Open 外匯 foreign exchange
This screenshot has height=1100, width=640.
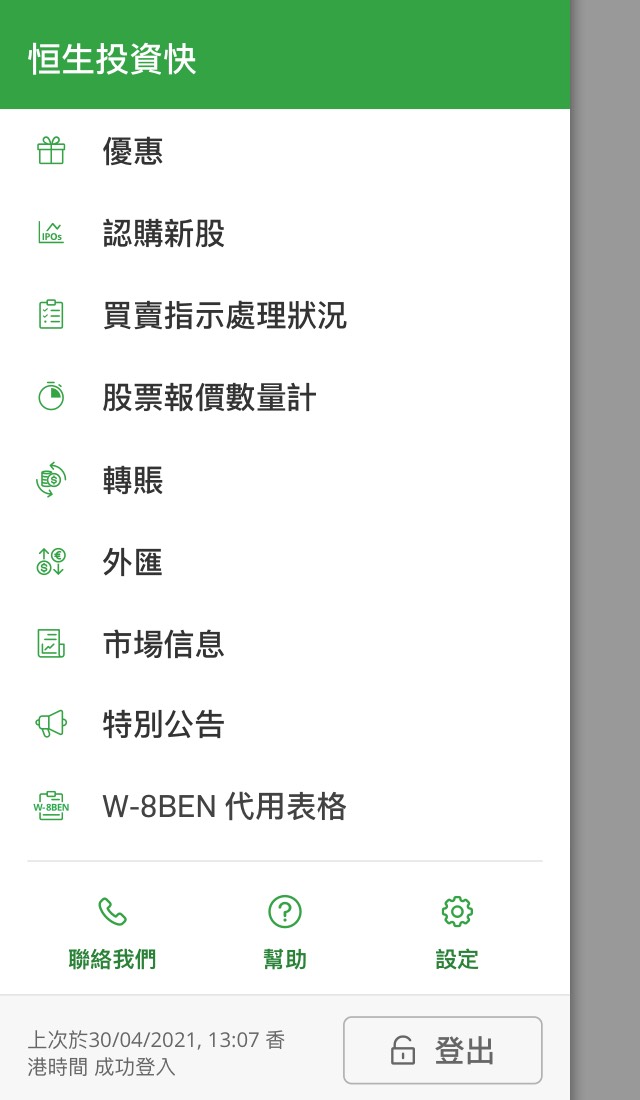pyautogui.click(x=133, y=562)
